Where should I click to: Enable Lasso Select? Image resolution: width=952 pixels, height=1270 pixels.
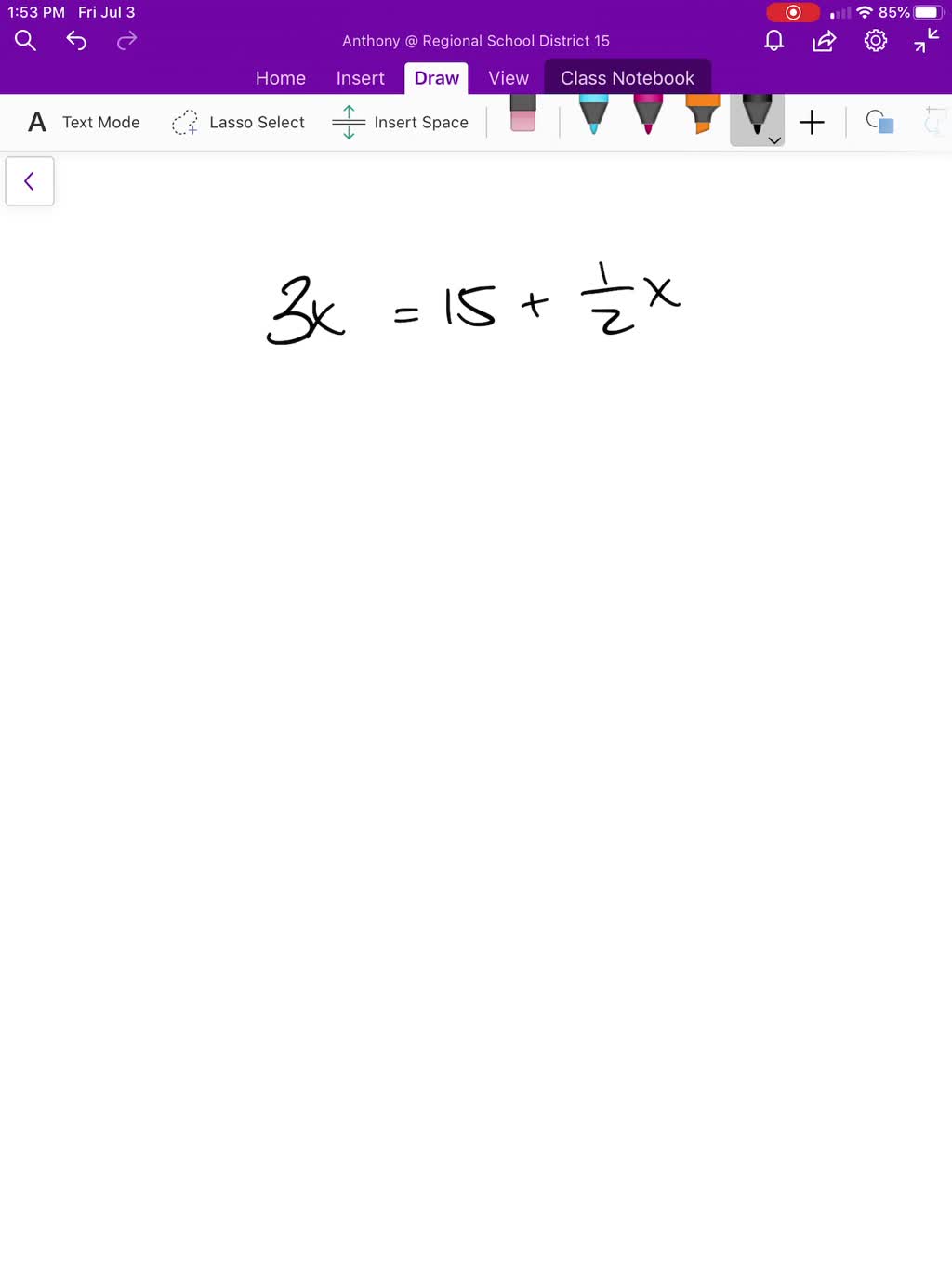pos(238,122)
